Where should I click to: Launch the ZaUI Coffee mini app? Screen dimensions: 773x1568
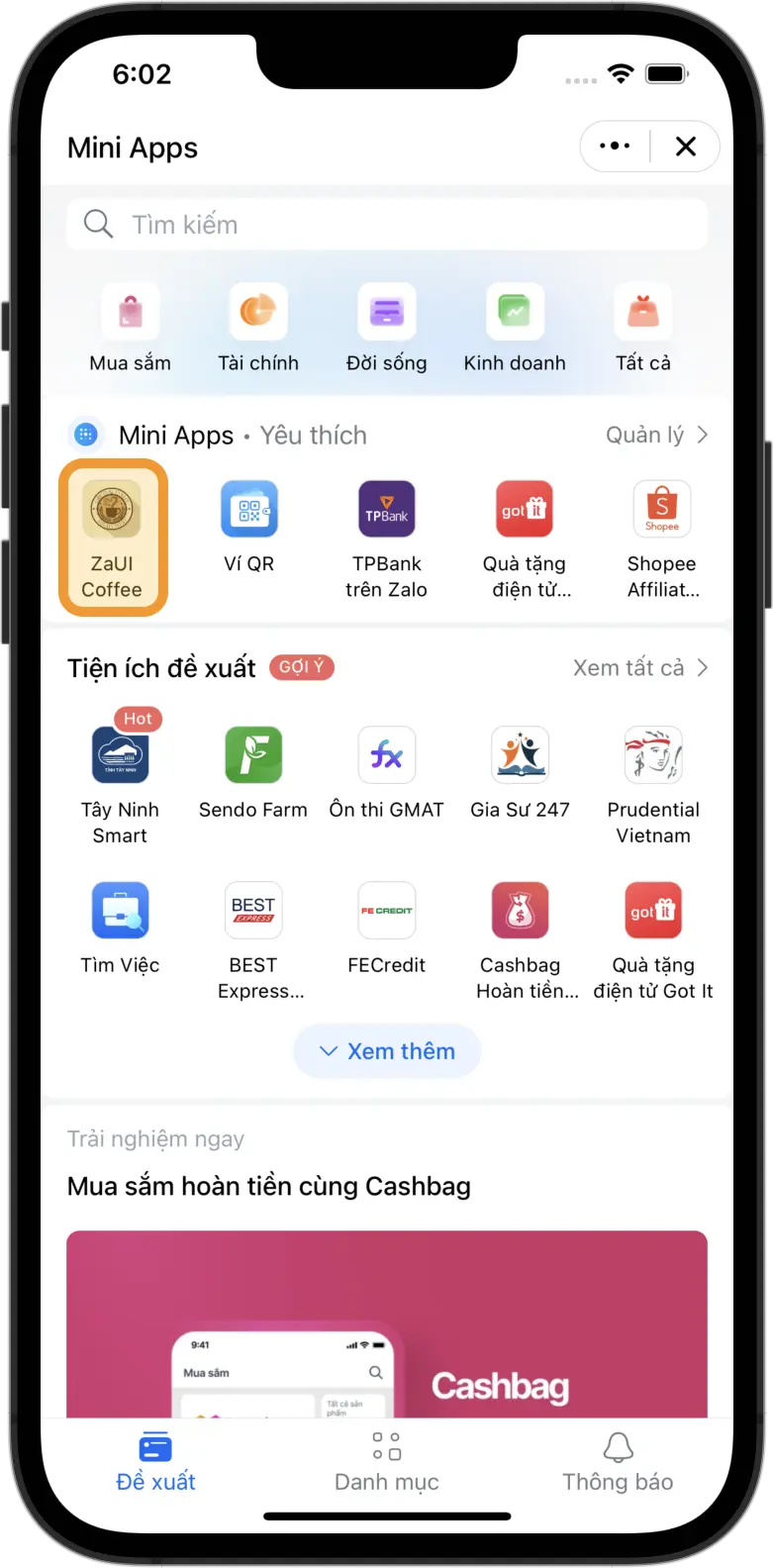(x=112, y=538)
